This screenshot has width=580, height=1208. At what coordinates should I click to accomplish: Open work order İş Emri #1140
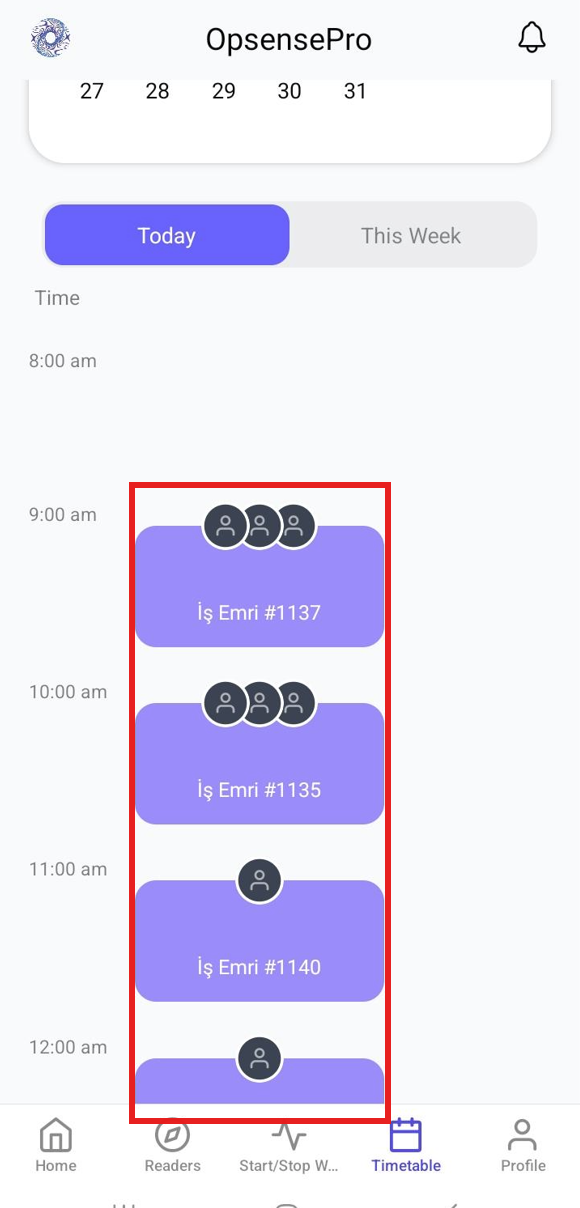point(260,941)
